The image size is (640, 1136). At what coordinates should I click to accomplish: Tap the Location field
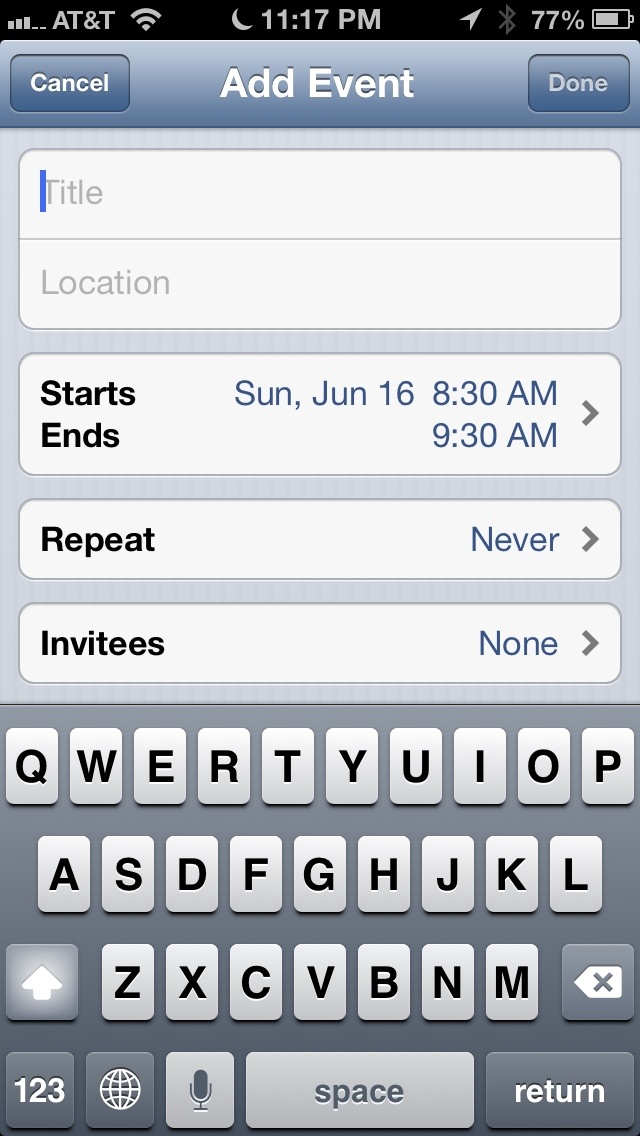320,283
